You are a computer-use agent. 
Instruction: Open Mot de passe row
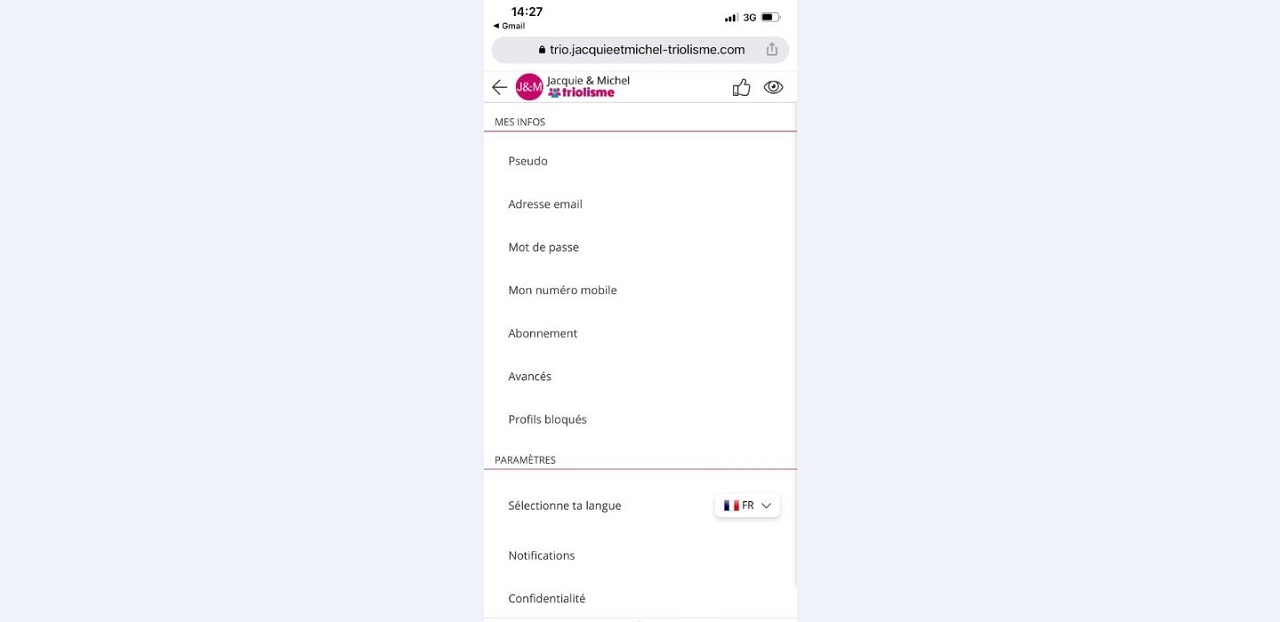point(543,247)
